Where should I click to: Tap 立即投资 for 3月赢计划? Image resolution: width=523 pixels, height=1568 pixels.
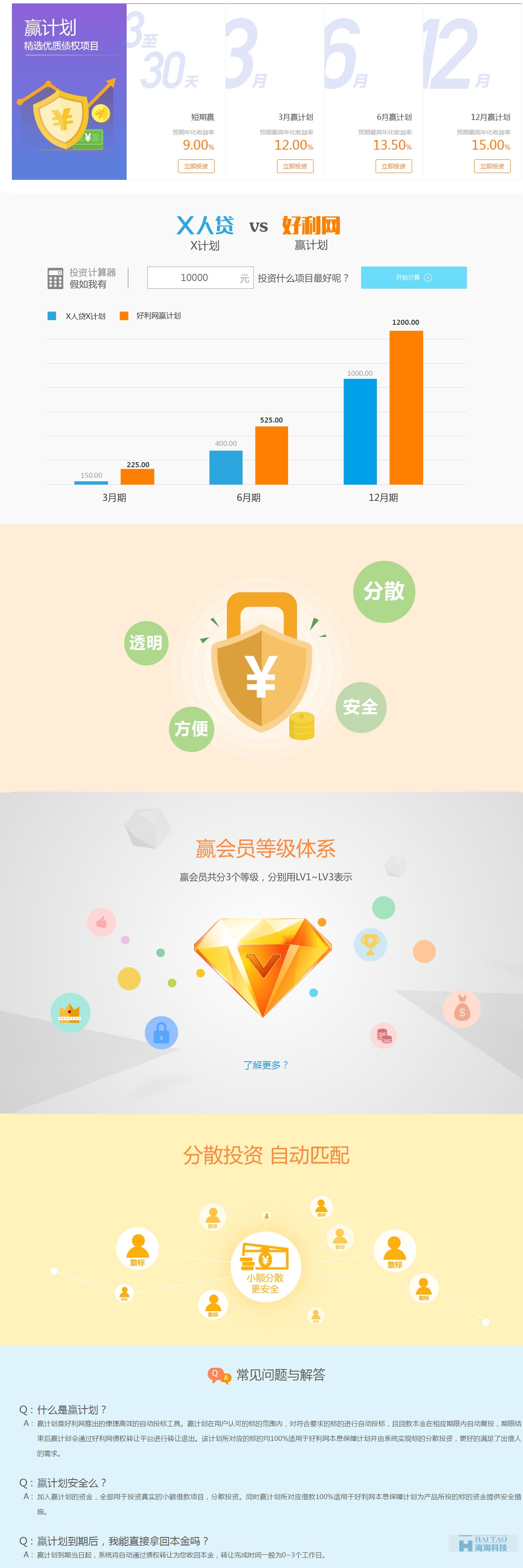tap(295, 166)
